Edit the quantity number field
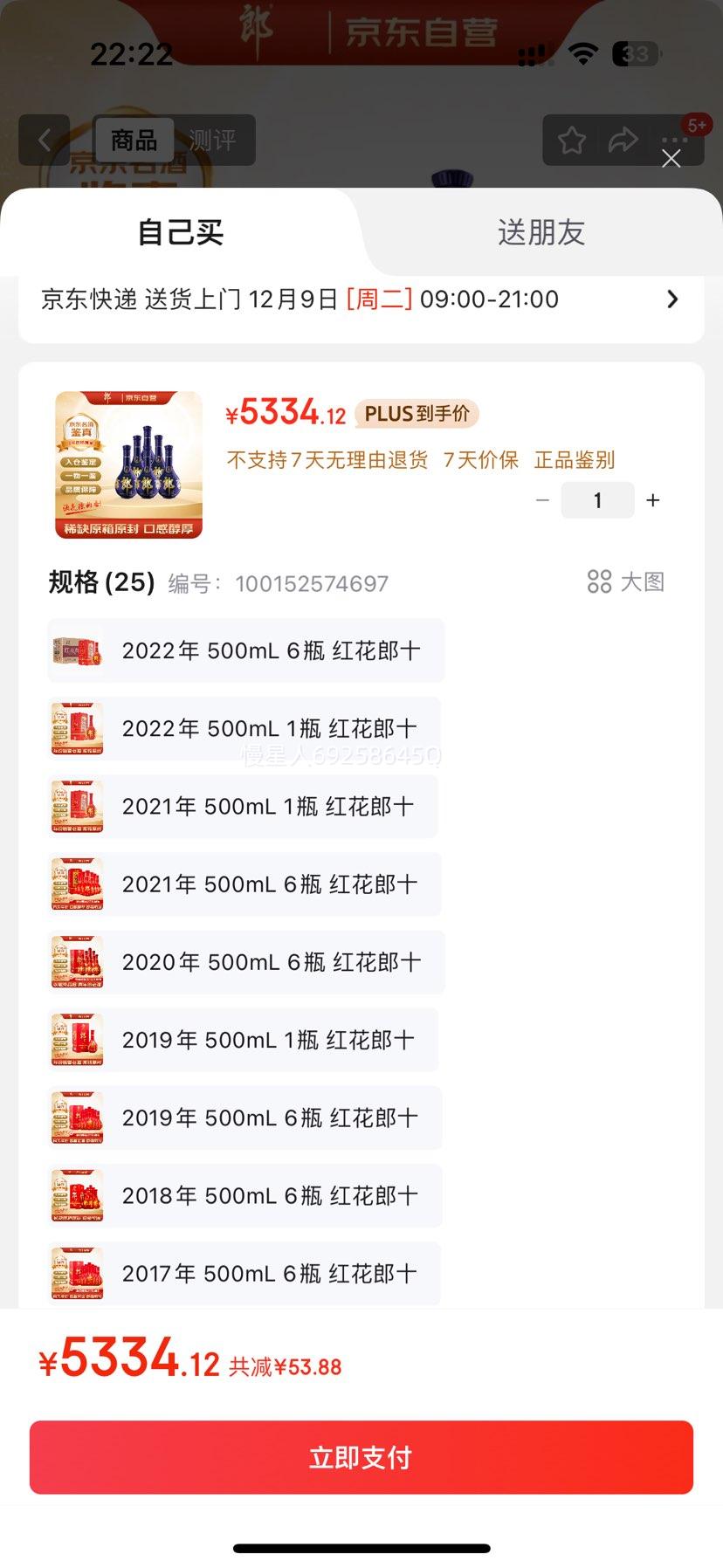This screenshot has height=1568, width=723. 597,500
